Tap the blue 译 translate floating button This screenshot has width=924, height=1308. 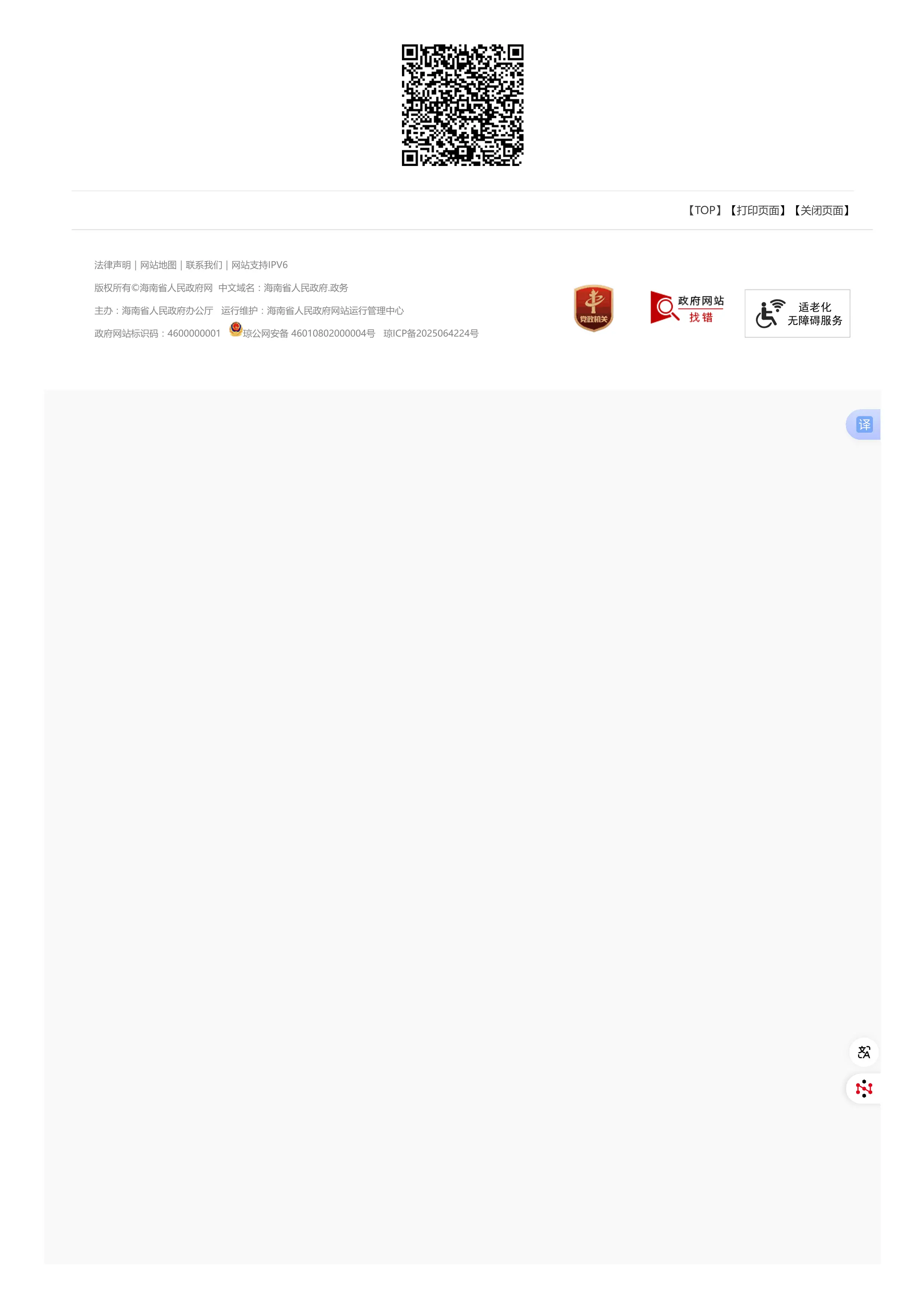(864, 425)
